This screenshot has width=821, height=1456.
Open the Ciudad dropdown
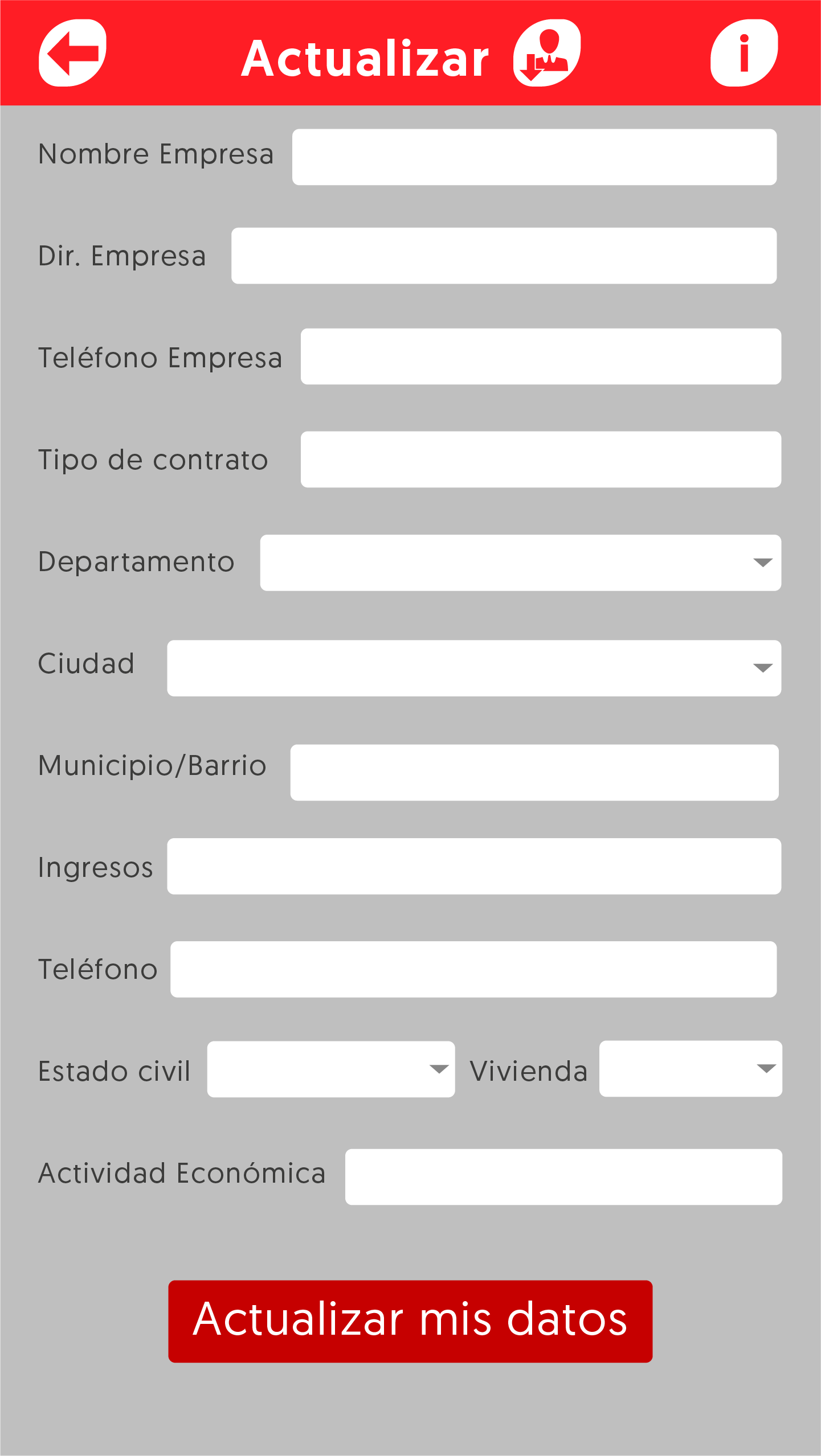[474, 668]
